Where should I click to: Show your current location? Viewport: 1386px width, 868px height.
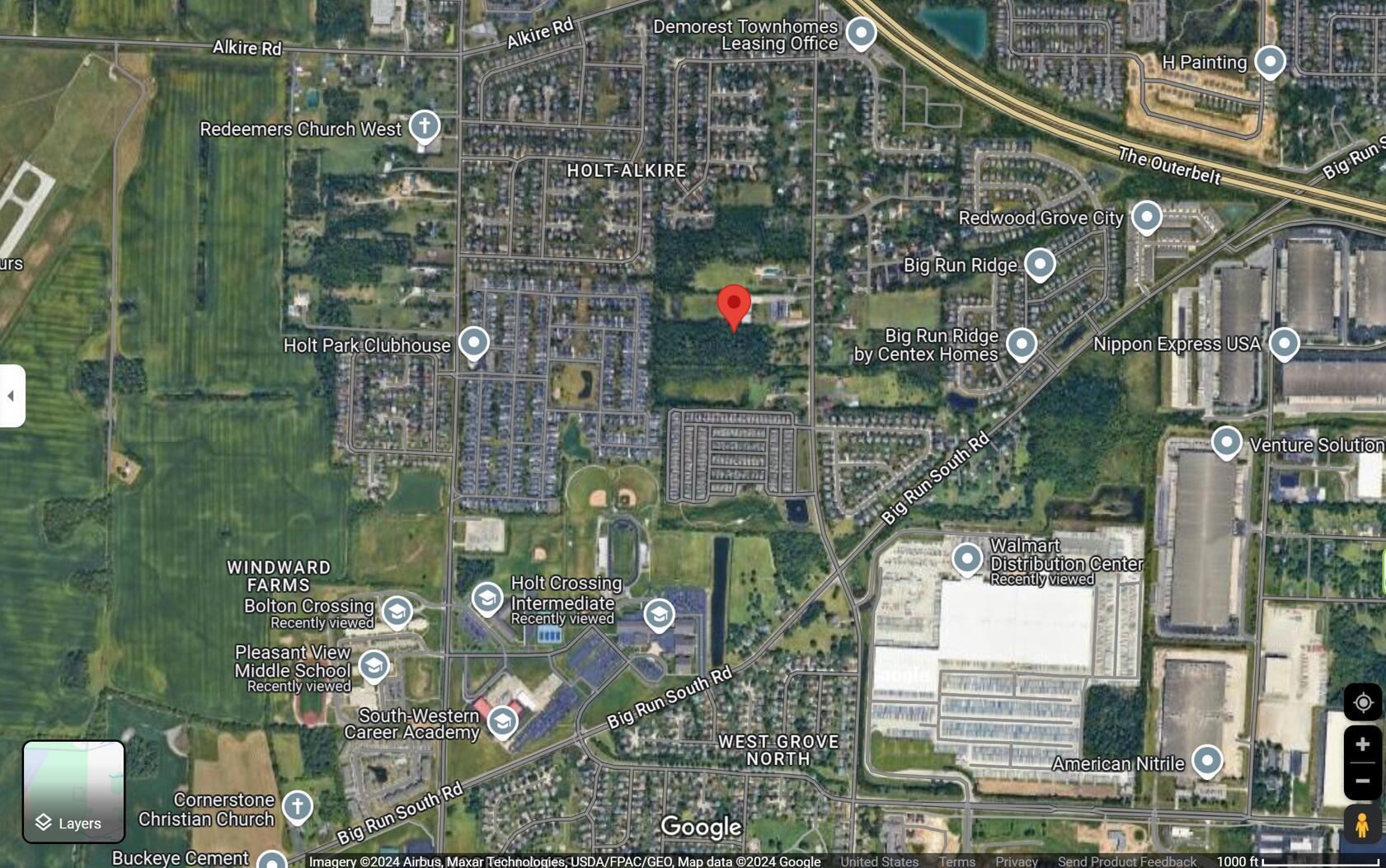(1362, 702)
